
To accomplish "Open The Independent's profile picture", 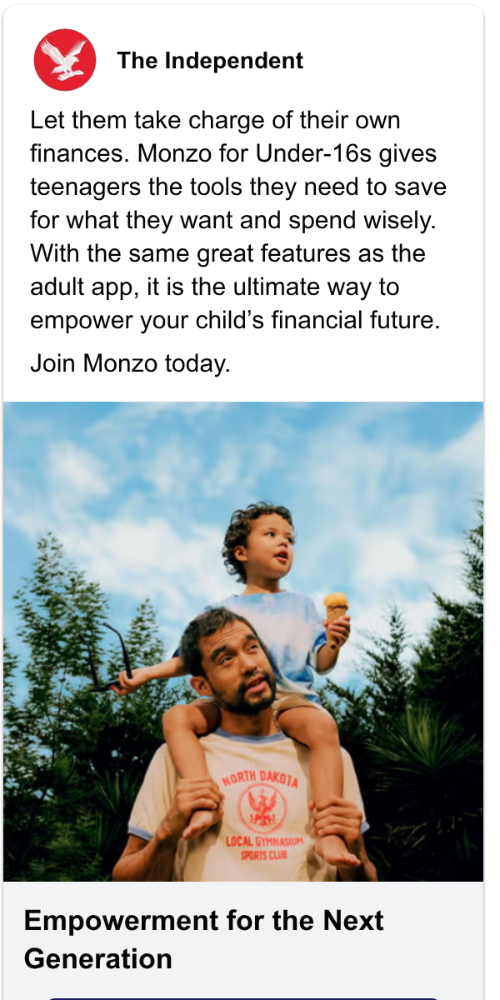I will click(x=65, y=60).
